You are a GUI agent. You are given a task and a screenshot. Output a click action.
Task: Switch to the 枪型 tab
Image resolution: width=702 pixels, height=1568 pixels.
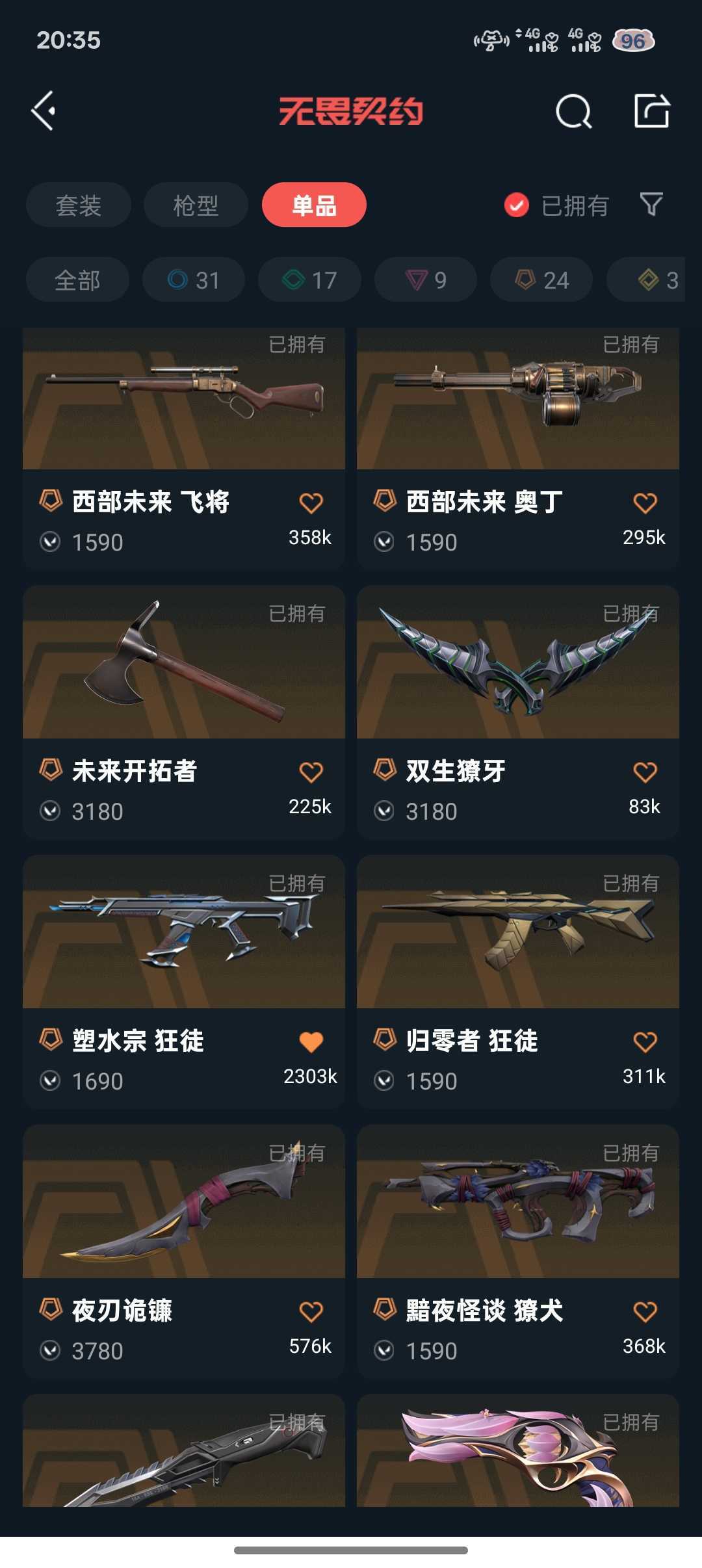click(x=194, y=205)
